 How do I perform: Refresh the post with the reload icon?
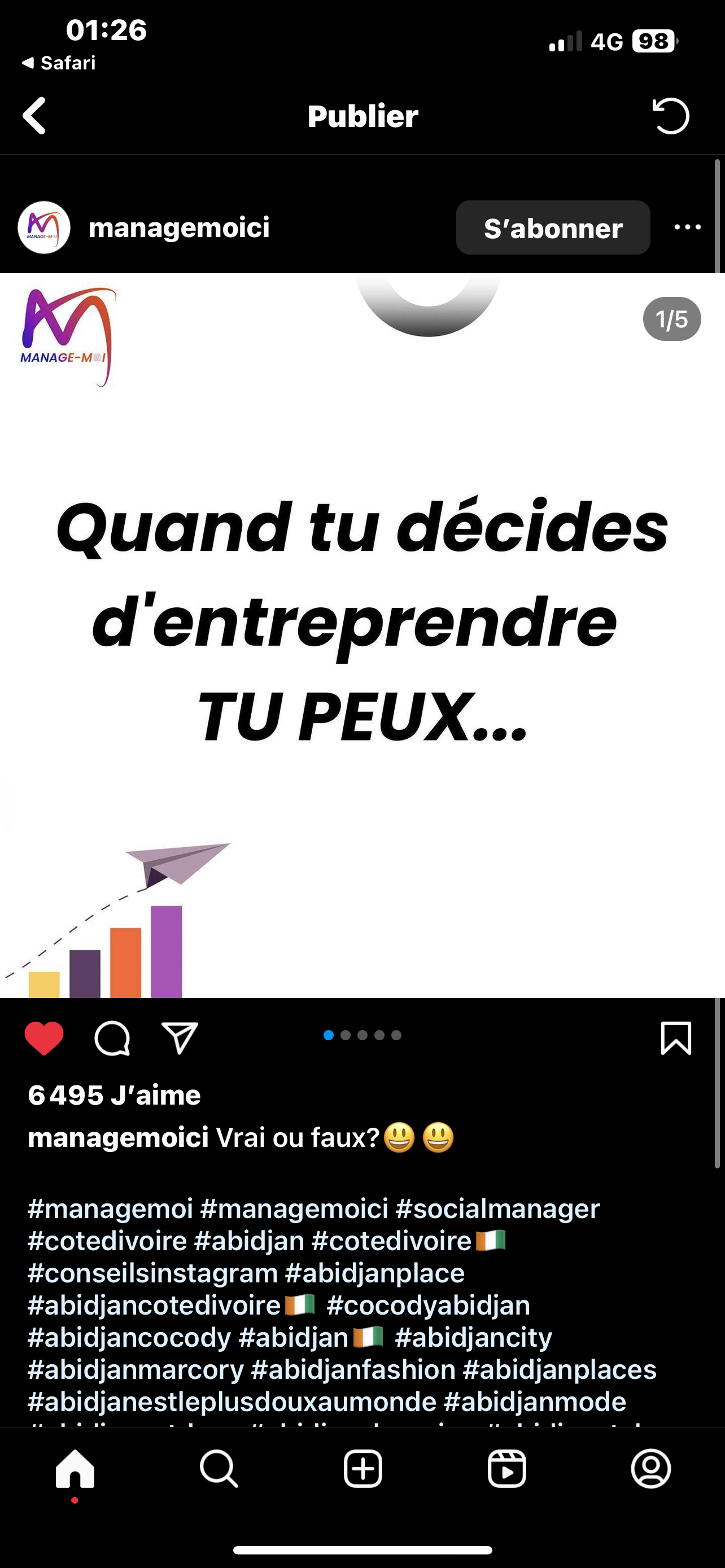click(671, 116)
